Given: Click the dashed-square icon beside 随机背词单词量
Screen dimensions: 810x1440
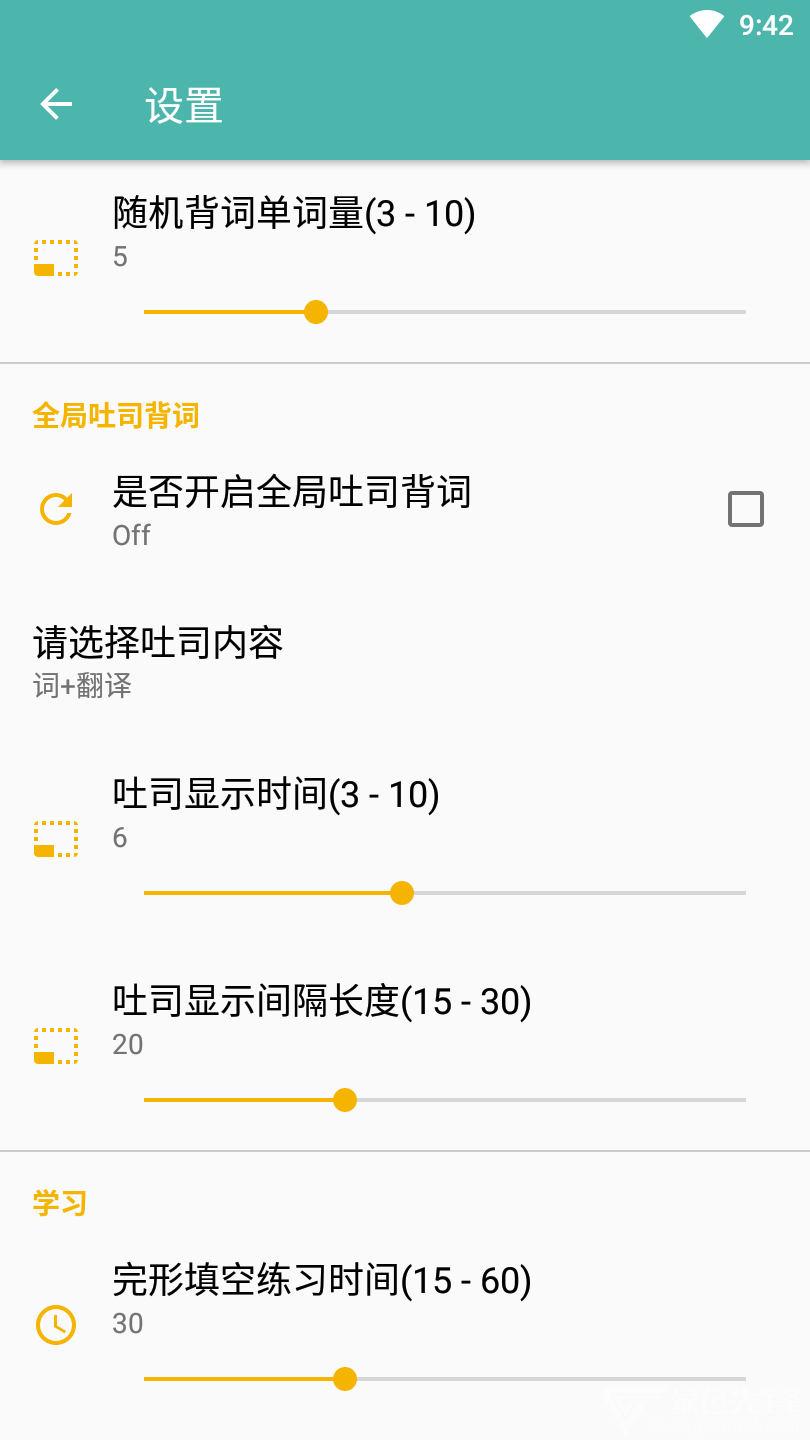Looking at the screenshot, I should click(x=56, y=258).
